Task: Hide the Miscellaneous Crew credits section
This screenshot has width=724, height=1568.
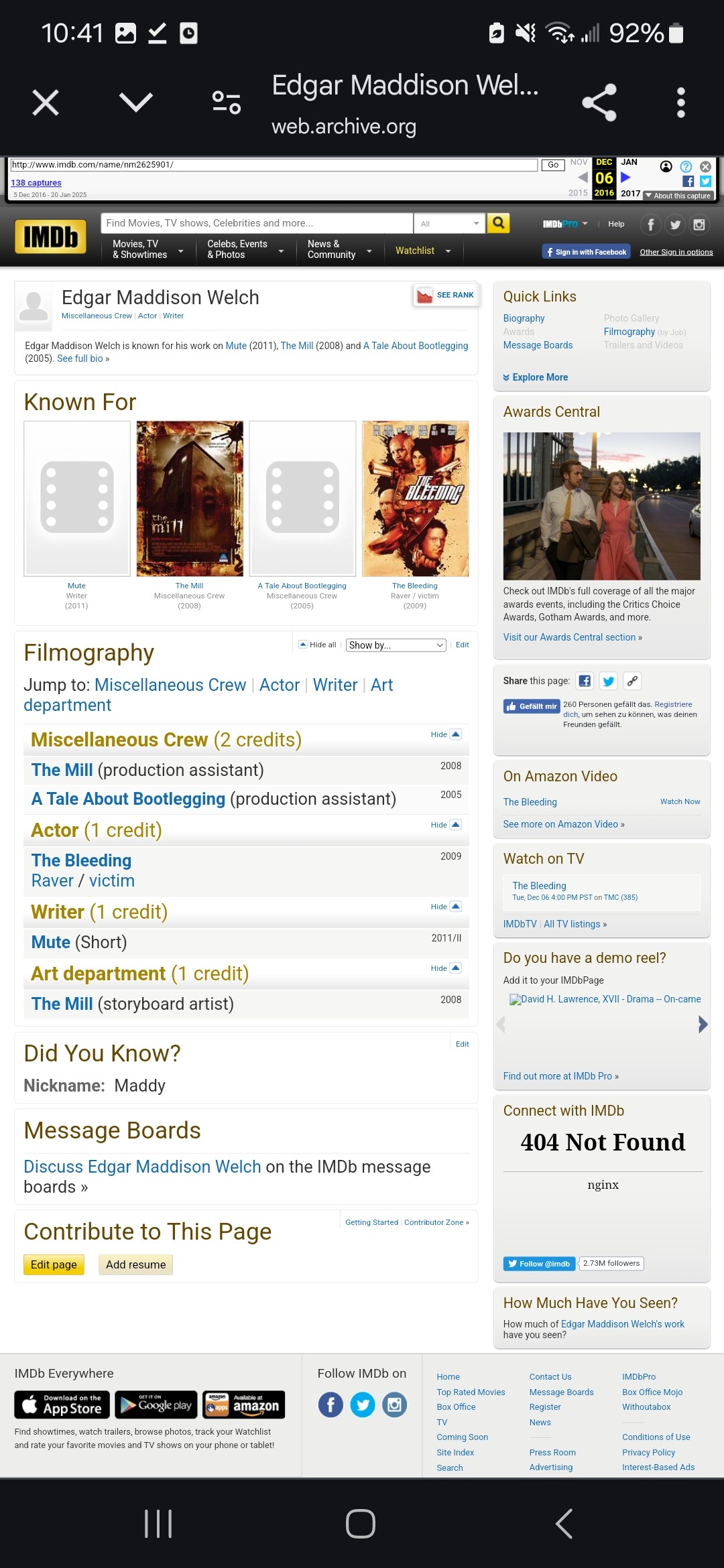Action: point(446,734)
